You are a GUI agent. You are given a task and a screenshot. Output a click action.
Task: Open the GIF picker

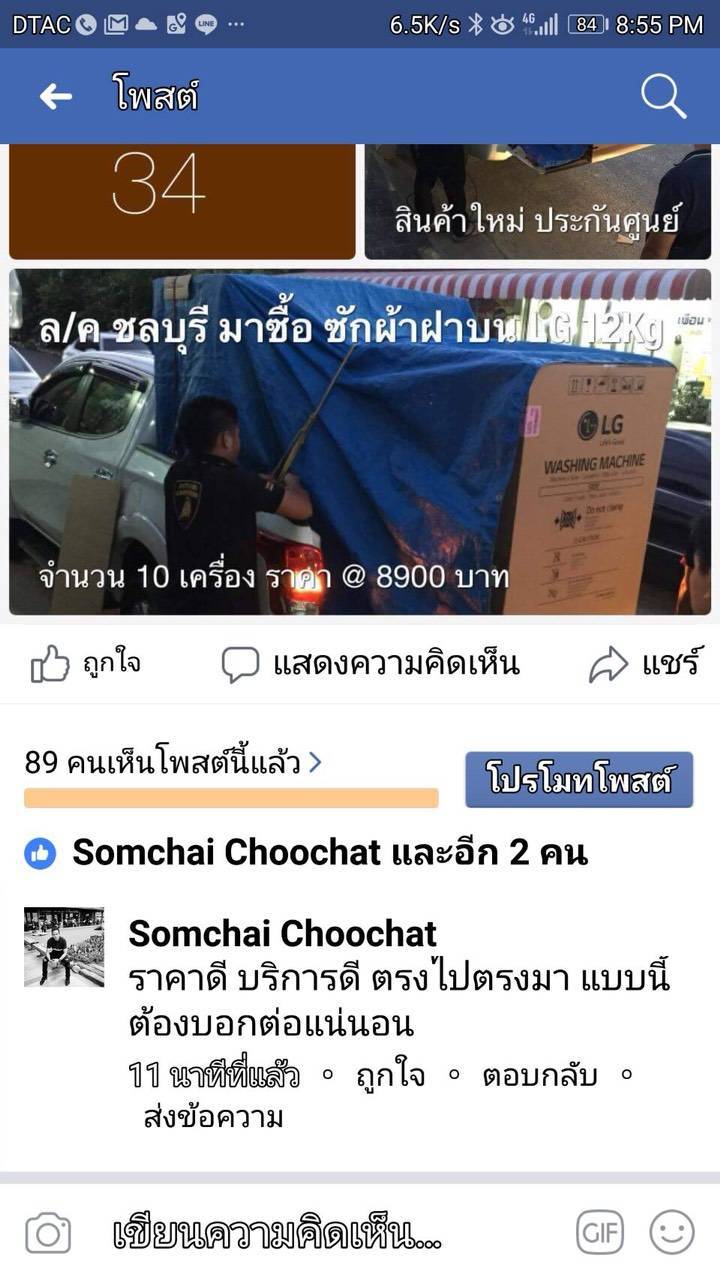tap(599, 1233)
